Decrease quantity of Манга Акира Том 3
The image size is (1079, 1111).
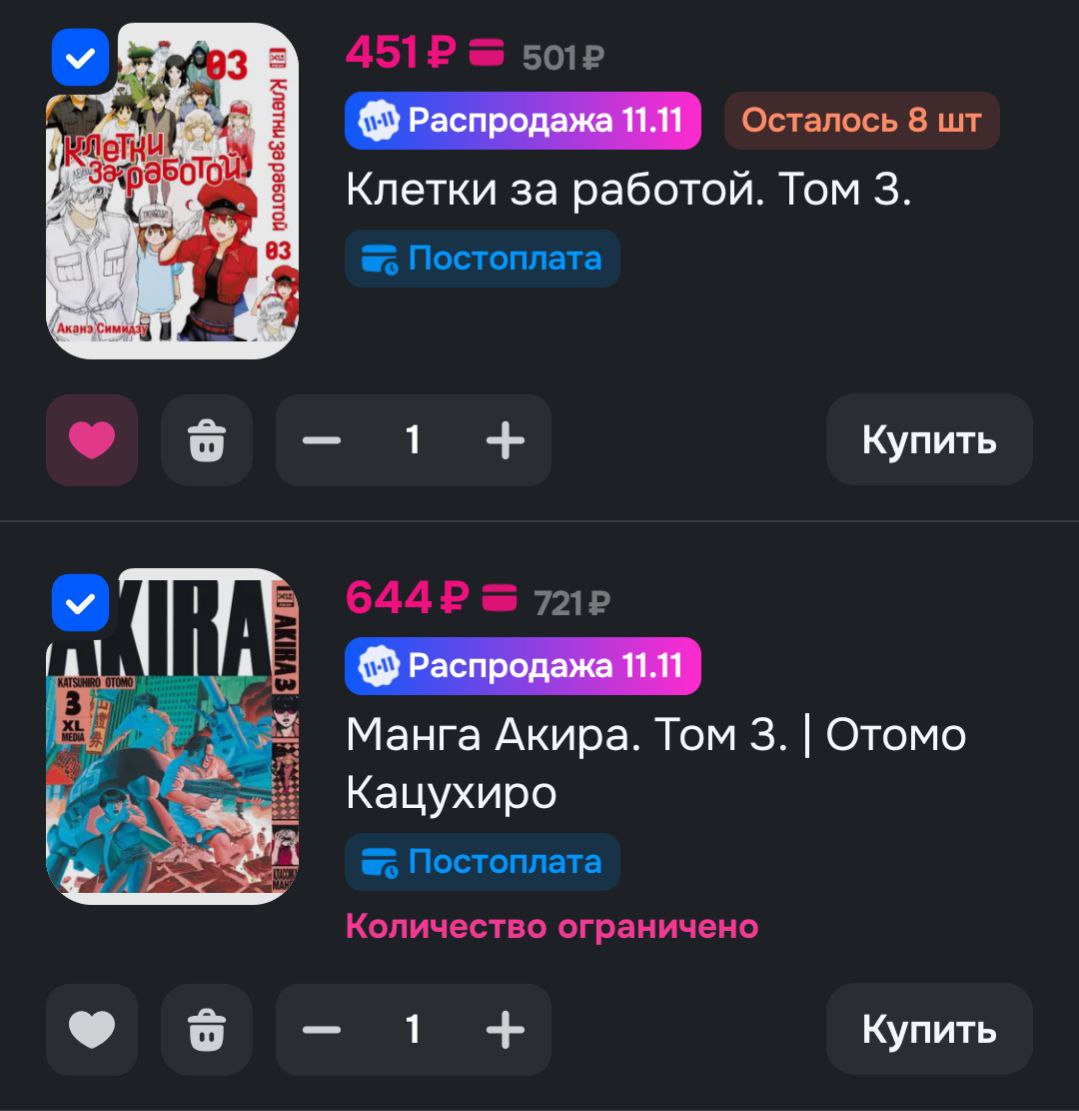click(x=322, y=1029)
